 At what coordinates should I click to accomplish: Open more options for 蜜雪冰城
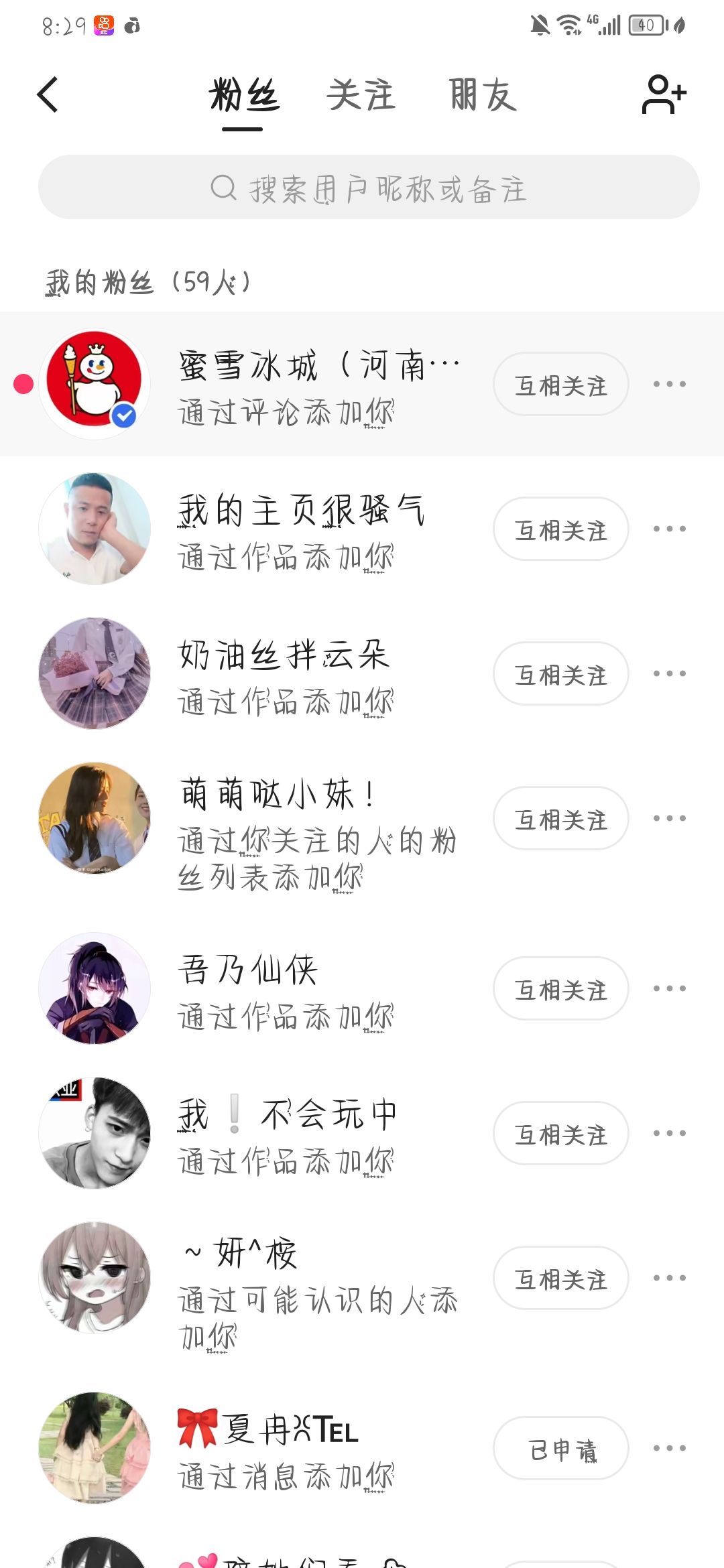pyautogui.click(x=670, y=384)
